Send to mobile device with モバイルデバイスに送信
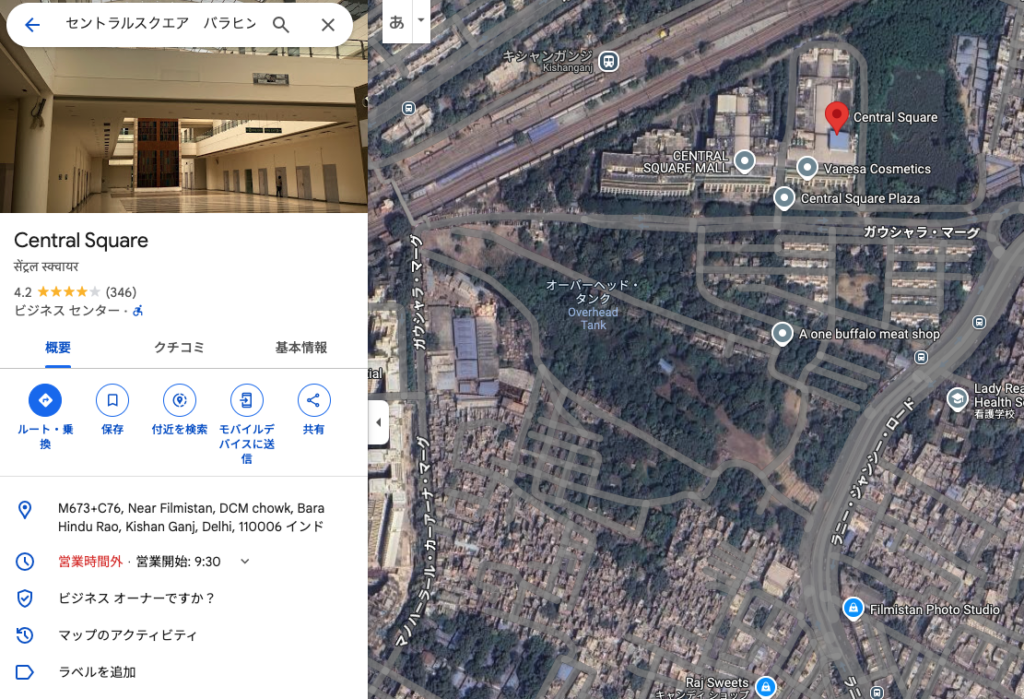The height and width of the screenshot is (699, 1024). [246, 401]
